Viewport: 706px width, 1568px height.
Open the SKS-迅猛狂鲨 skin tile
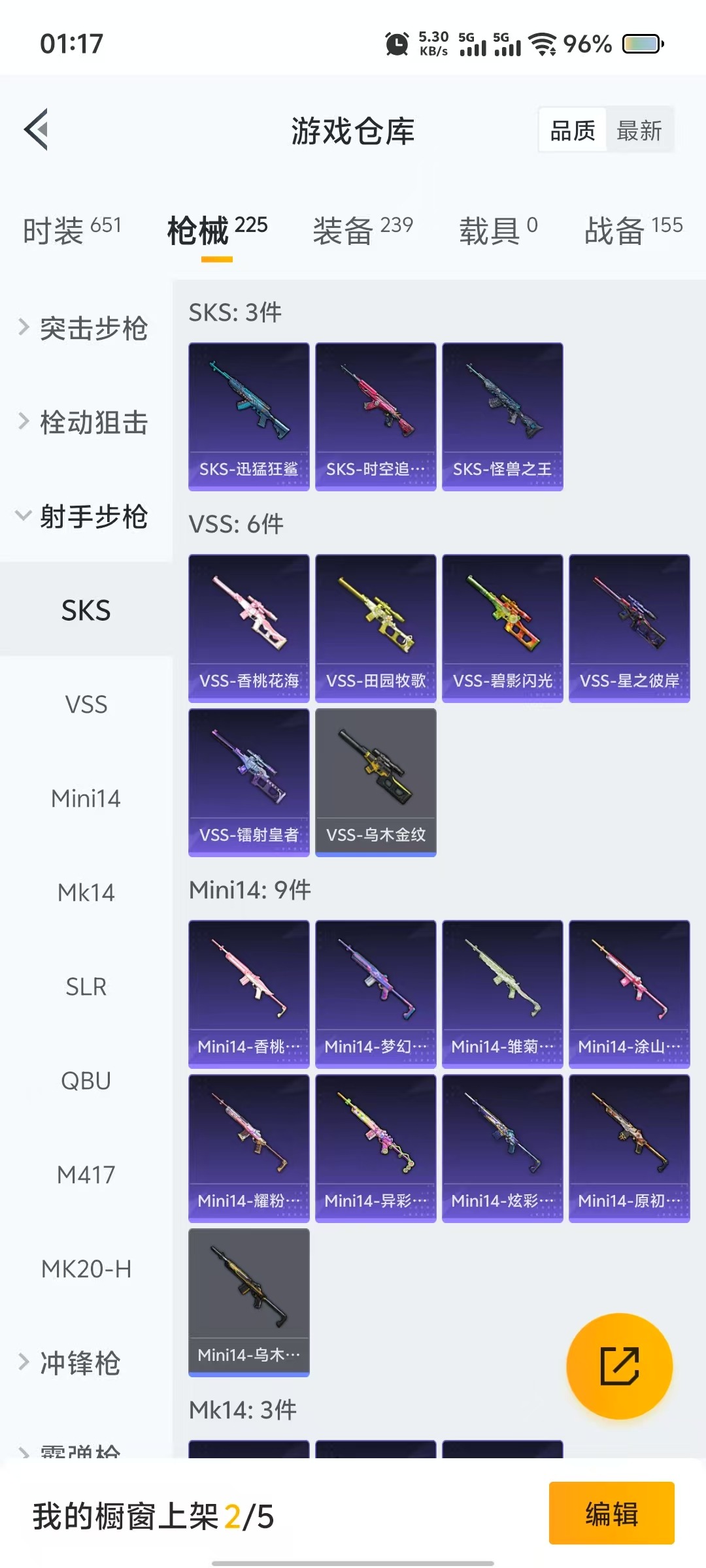pos(248,416)
